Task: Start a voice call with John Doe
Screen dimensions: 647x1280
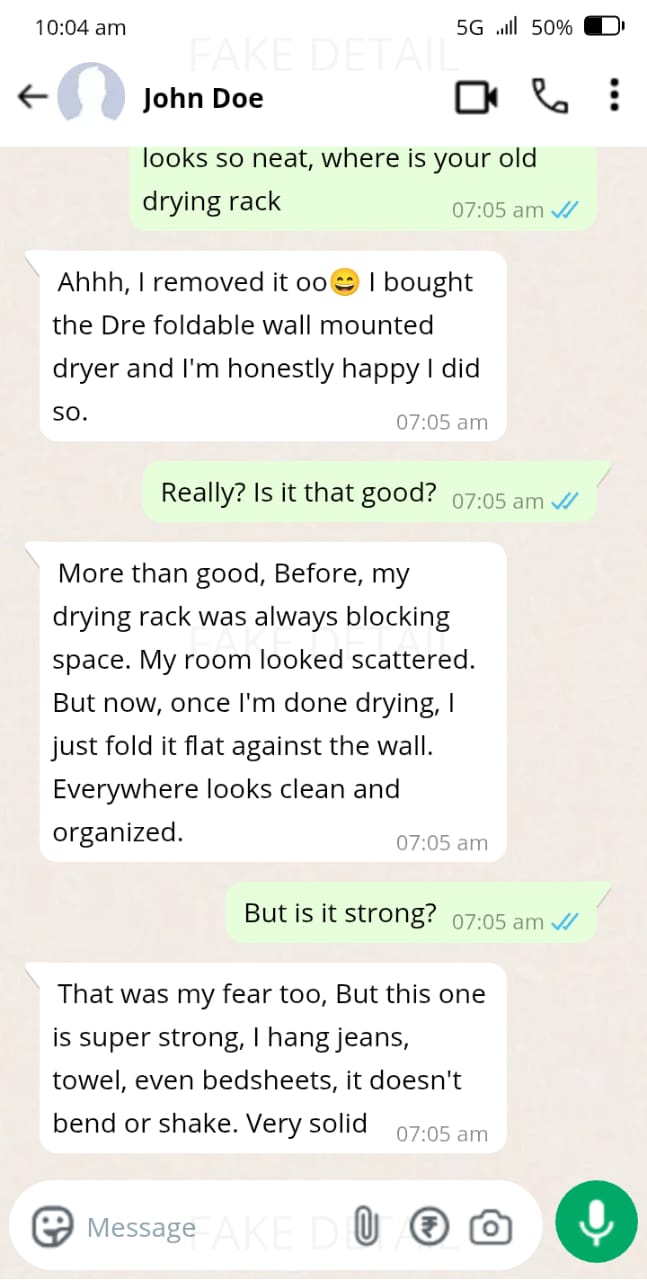Action: [549, 97]
